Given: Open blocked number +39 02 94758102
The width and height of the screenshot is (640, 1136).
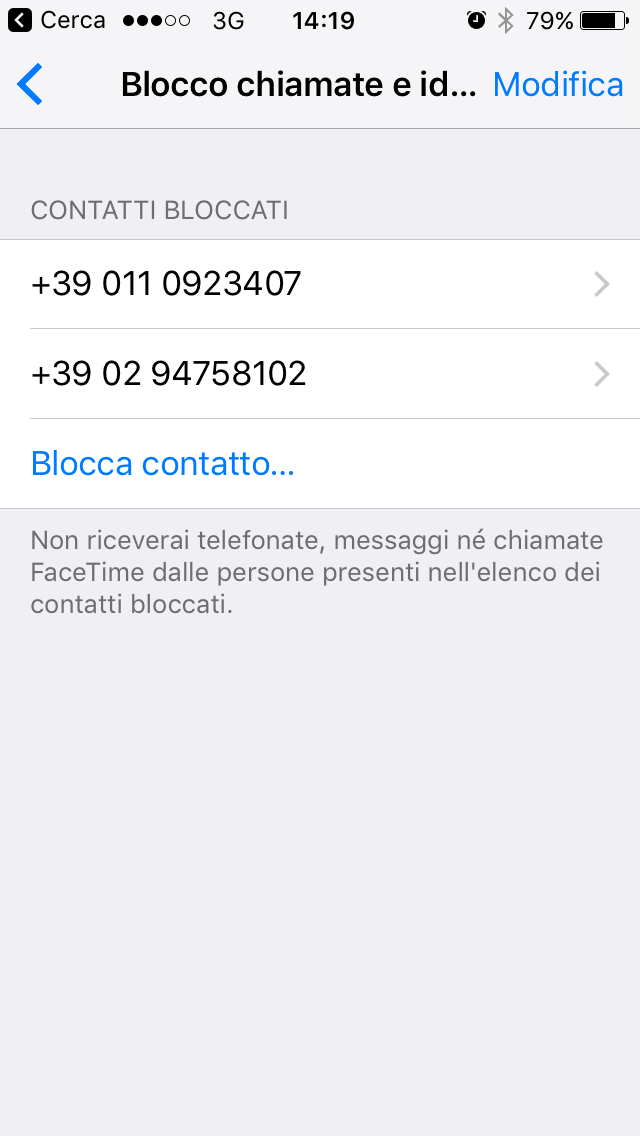Looking at the screenshot, I should click(x=320, y=374).
